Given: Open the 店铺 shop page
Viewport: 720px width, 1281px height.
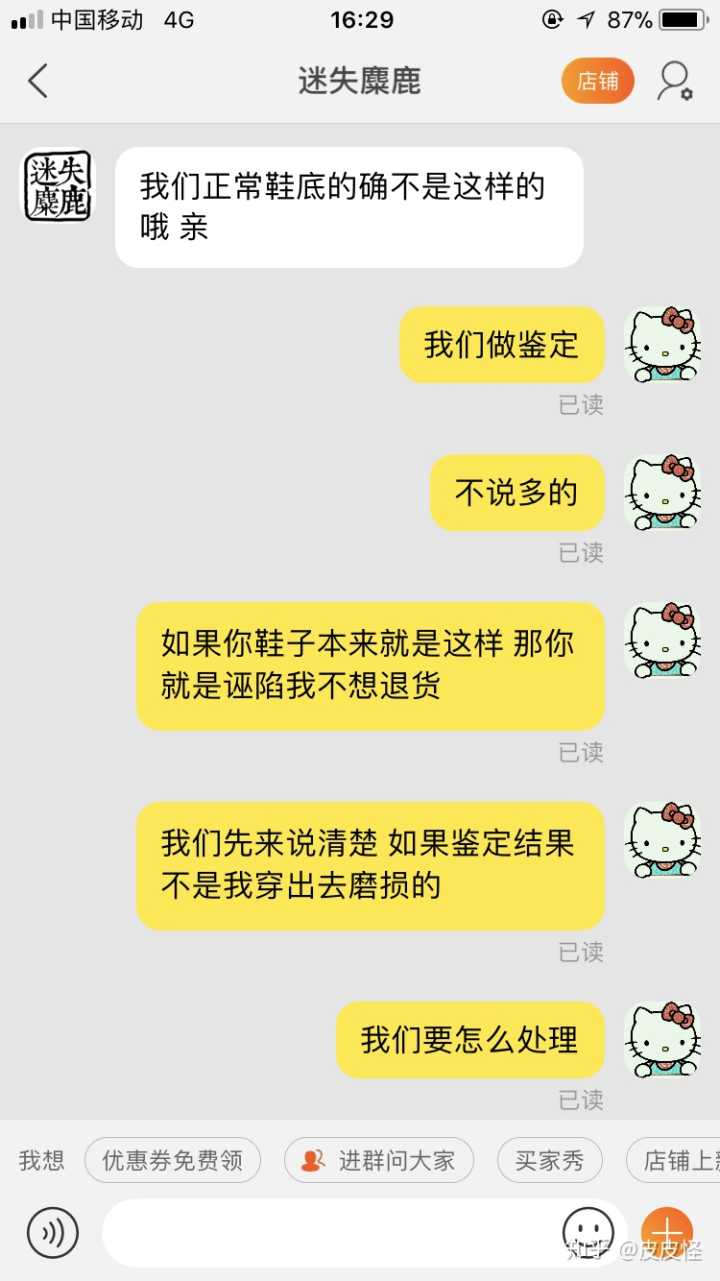Looking at the screenshot, I should click(597, 81).
